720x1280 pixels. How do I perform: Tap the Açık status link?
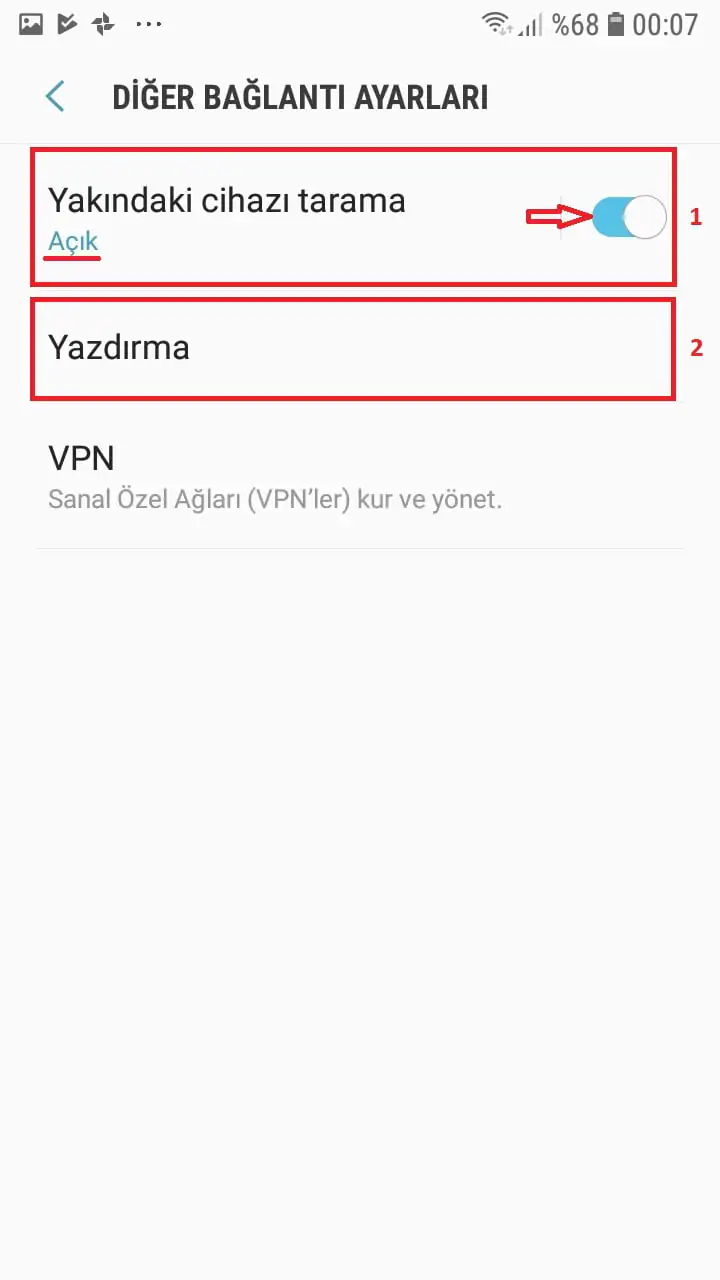point(72,241)
